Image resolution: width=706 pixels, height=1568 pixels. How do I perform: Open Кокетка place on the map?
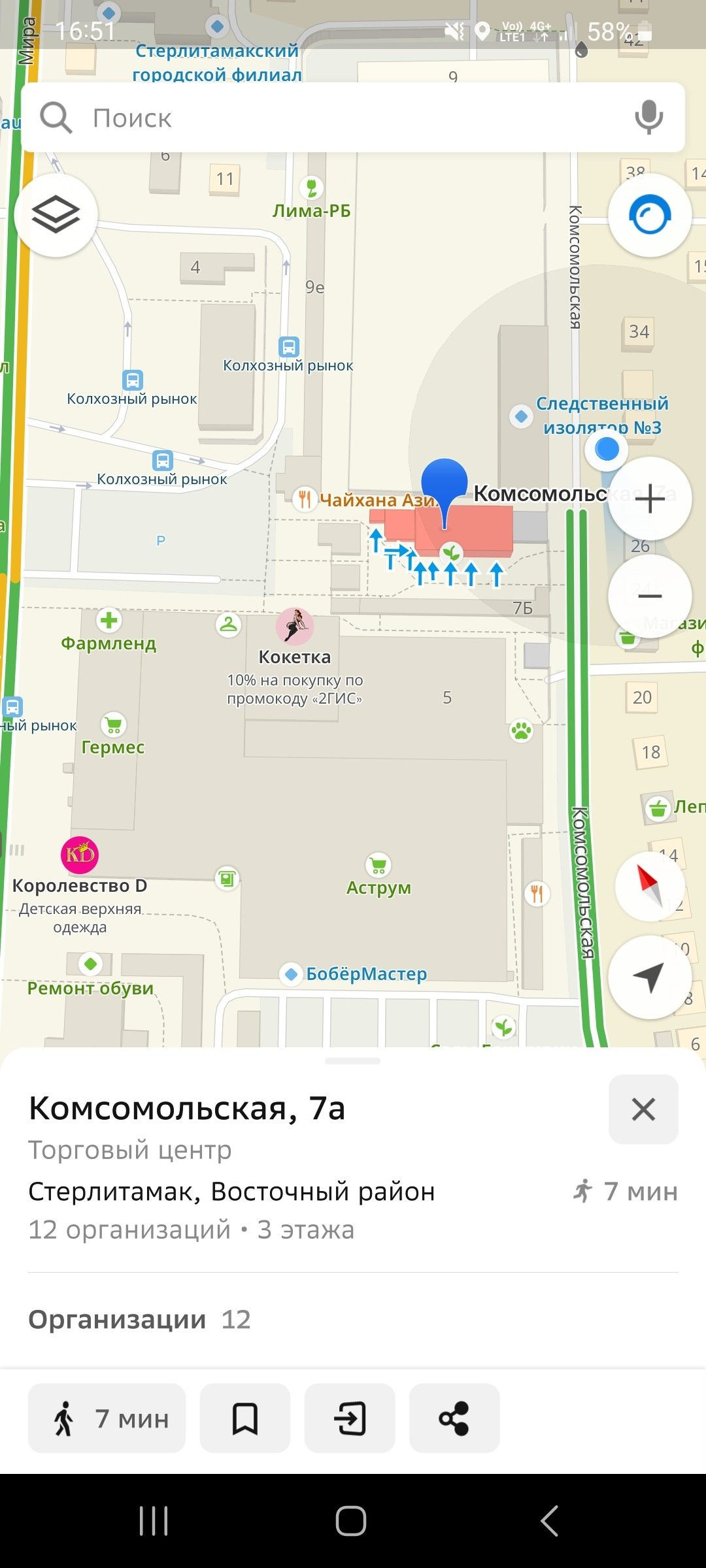pyautogui.click(x=294, y=627)
